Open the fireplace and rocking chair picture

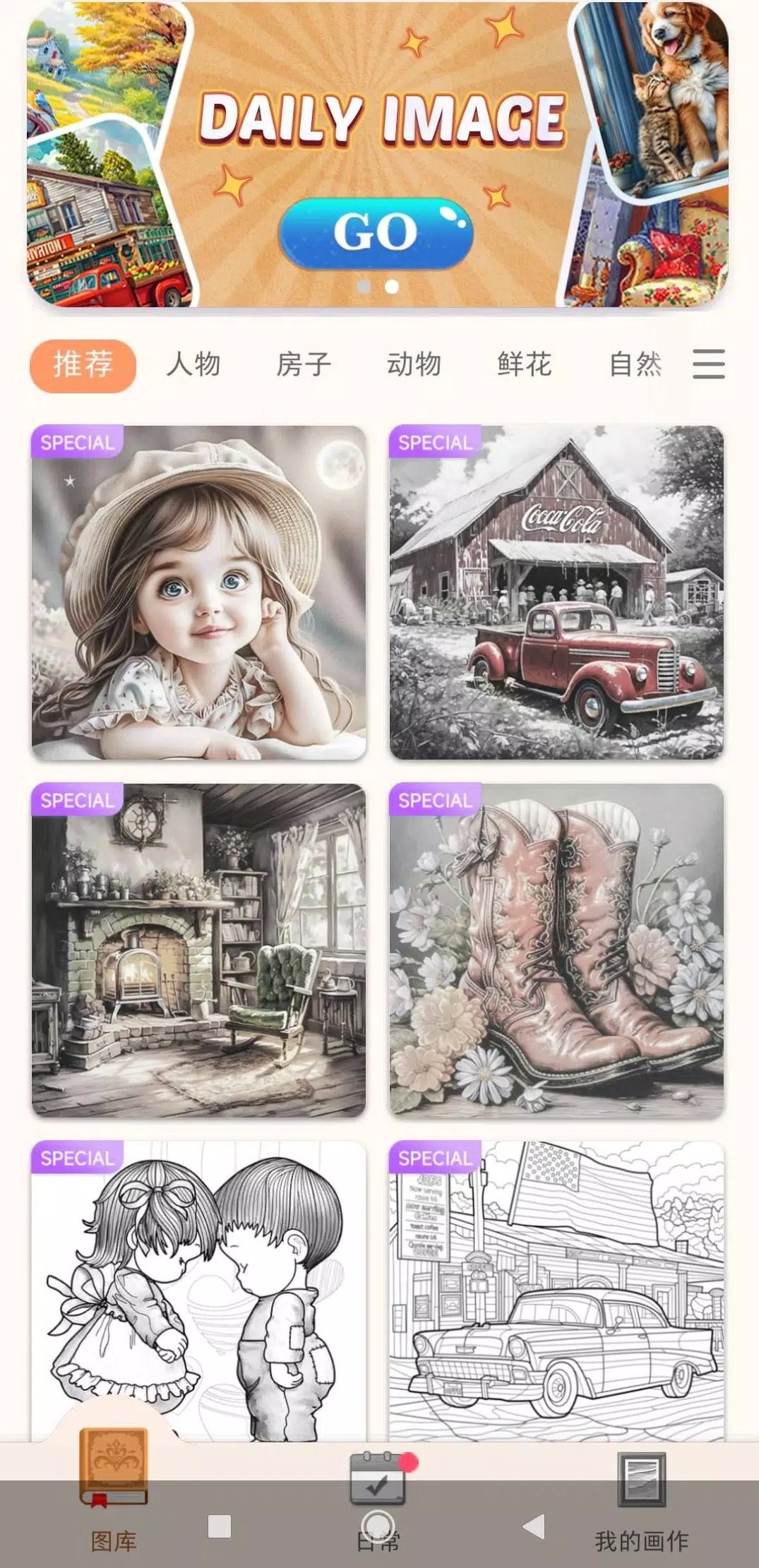198,950
